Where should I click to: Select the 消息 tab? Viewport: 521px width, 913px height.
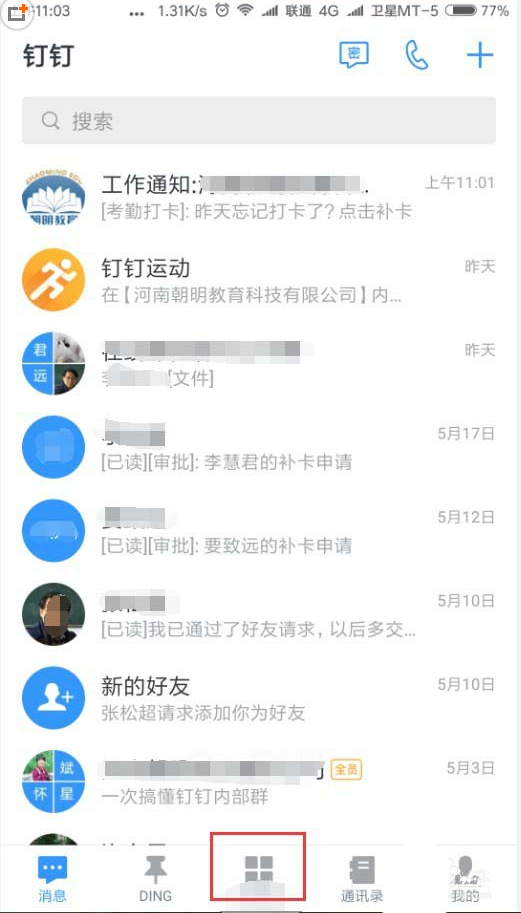(52, 878)
